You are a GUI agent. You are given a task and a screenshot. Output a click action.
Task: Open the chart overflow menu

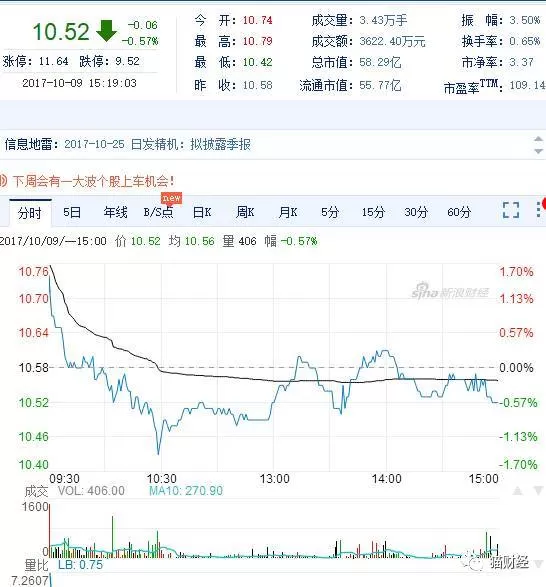(x=539, y=210)
